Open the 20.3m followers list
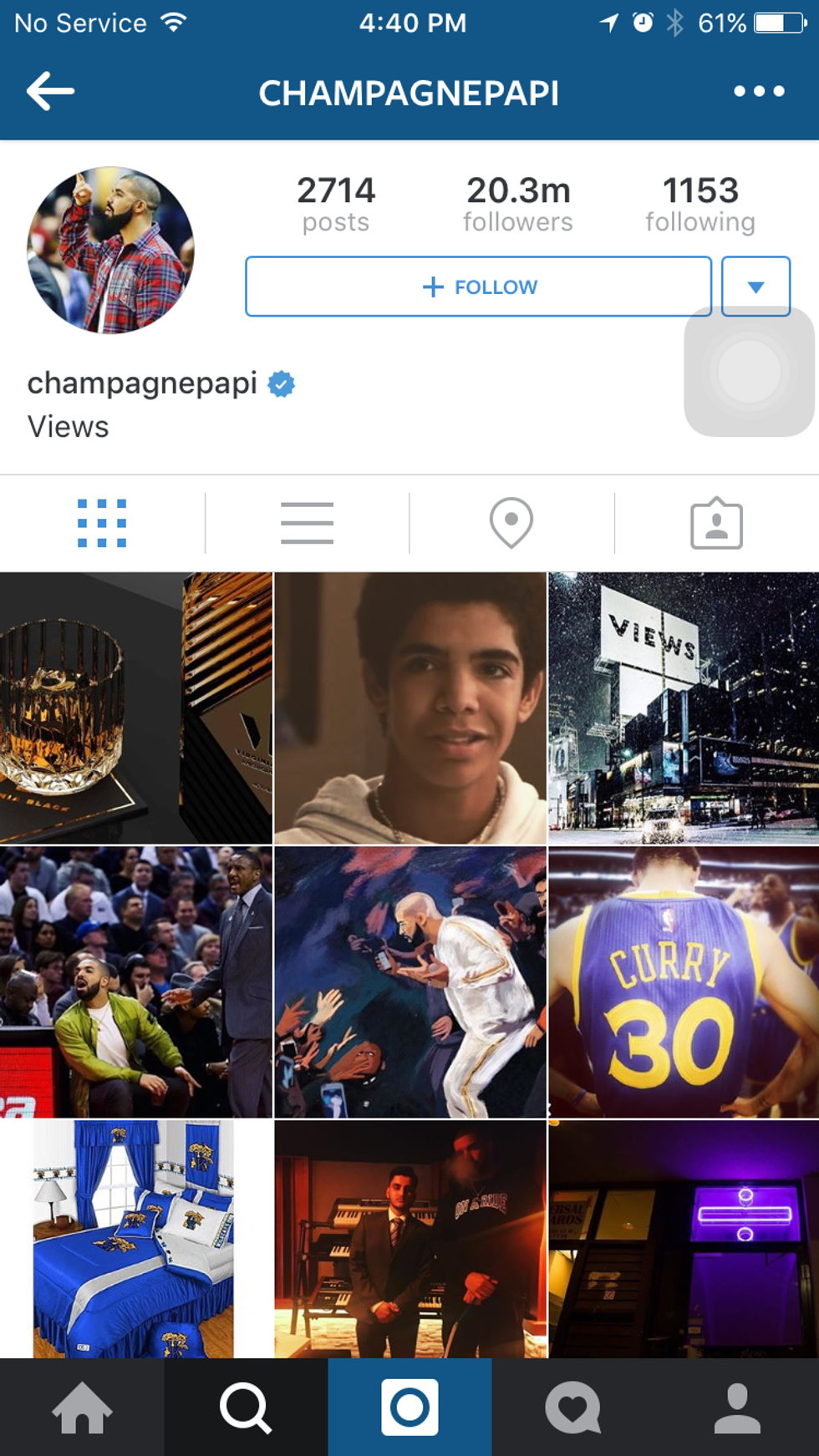Screen dimensions: 819x1456 [518, 204]
